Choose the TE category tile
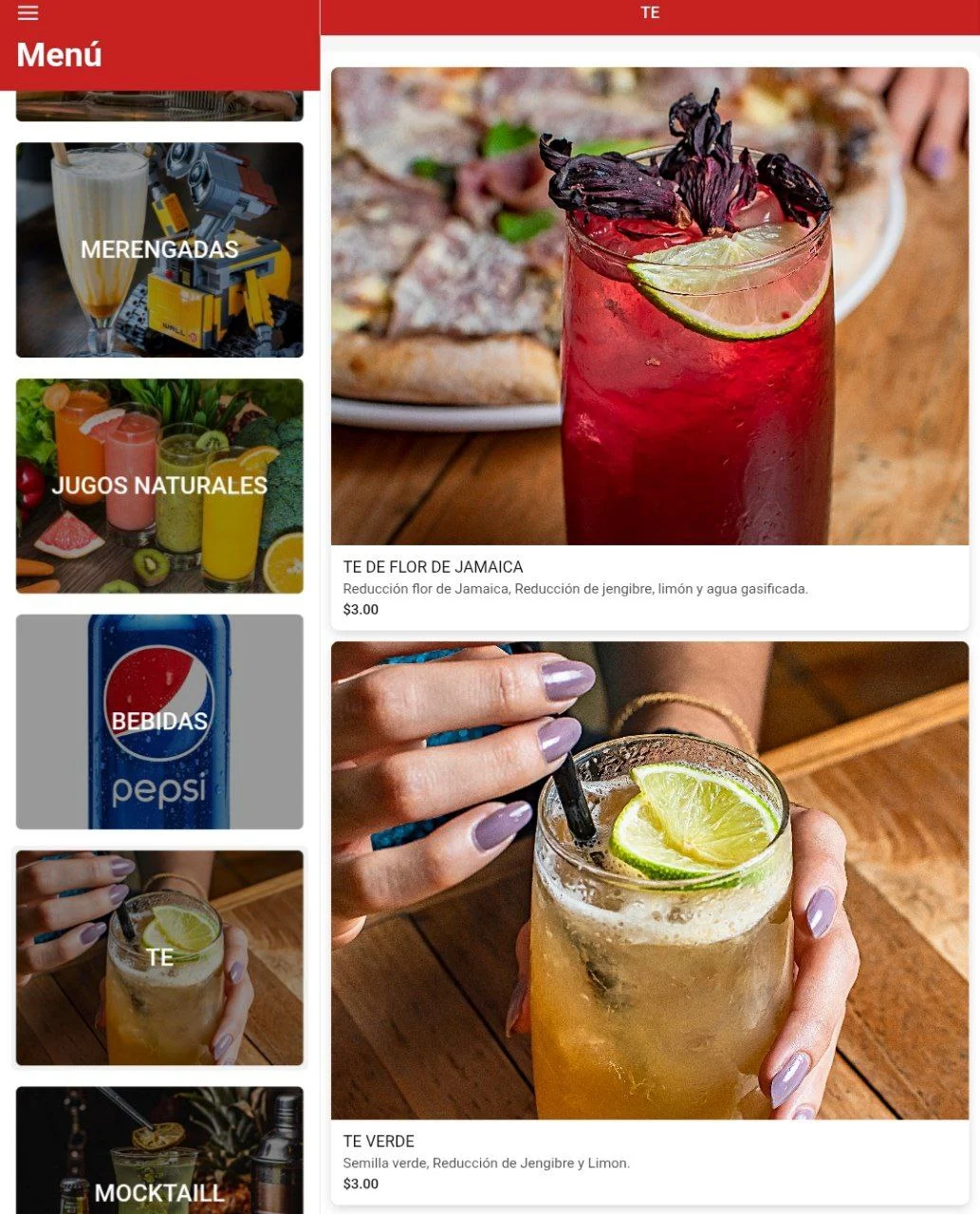Viewport: 980px width, 1214px height. coord(159,957)
